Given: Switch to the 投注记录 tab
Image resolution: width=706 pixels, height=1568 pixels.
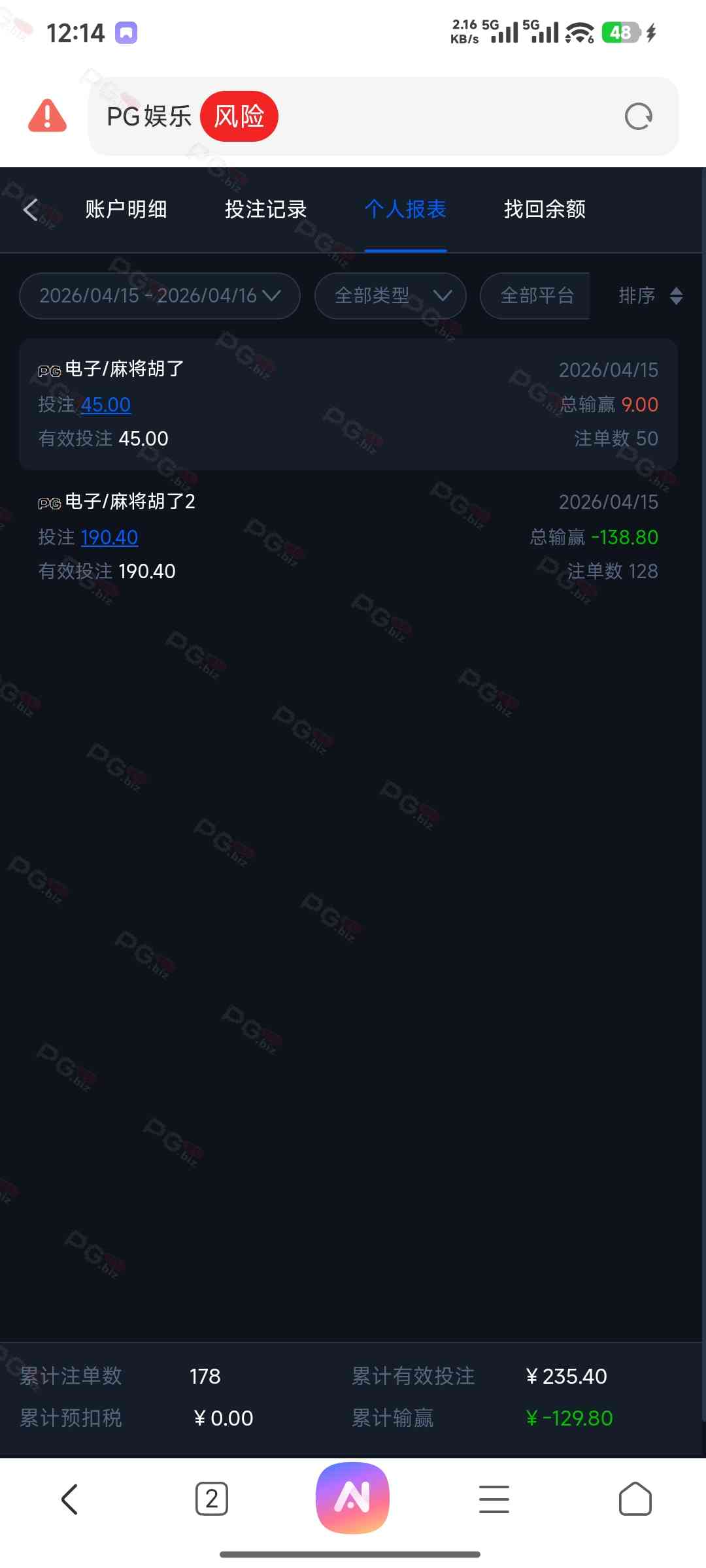Looking at the screenshot, I should click(265, 210).
